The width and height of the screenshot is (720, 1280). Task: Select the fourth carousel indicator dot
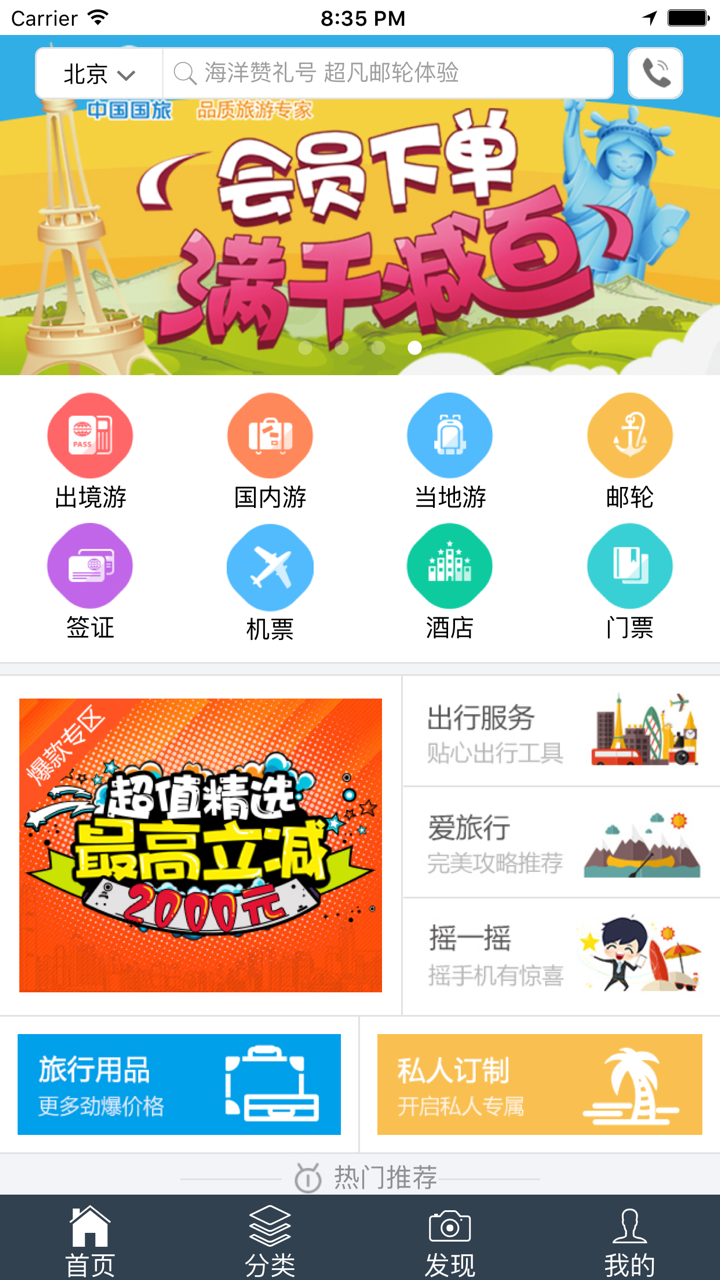click(415, 349)
